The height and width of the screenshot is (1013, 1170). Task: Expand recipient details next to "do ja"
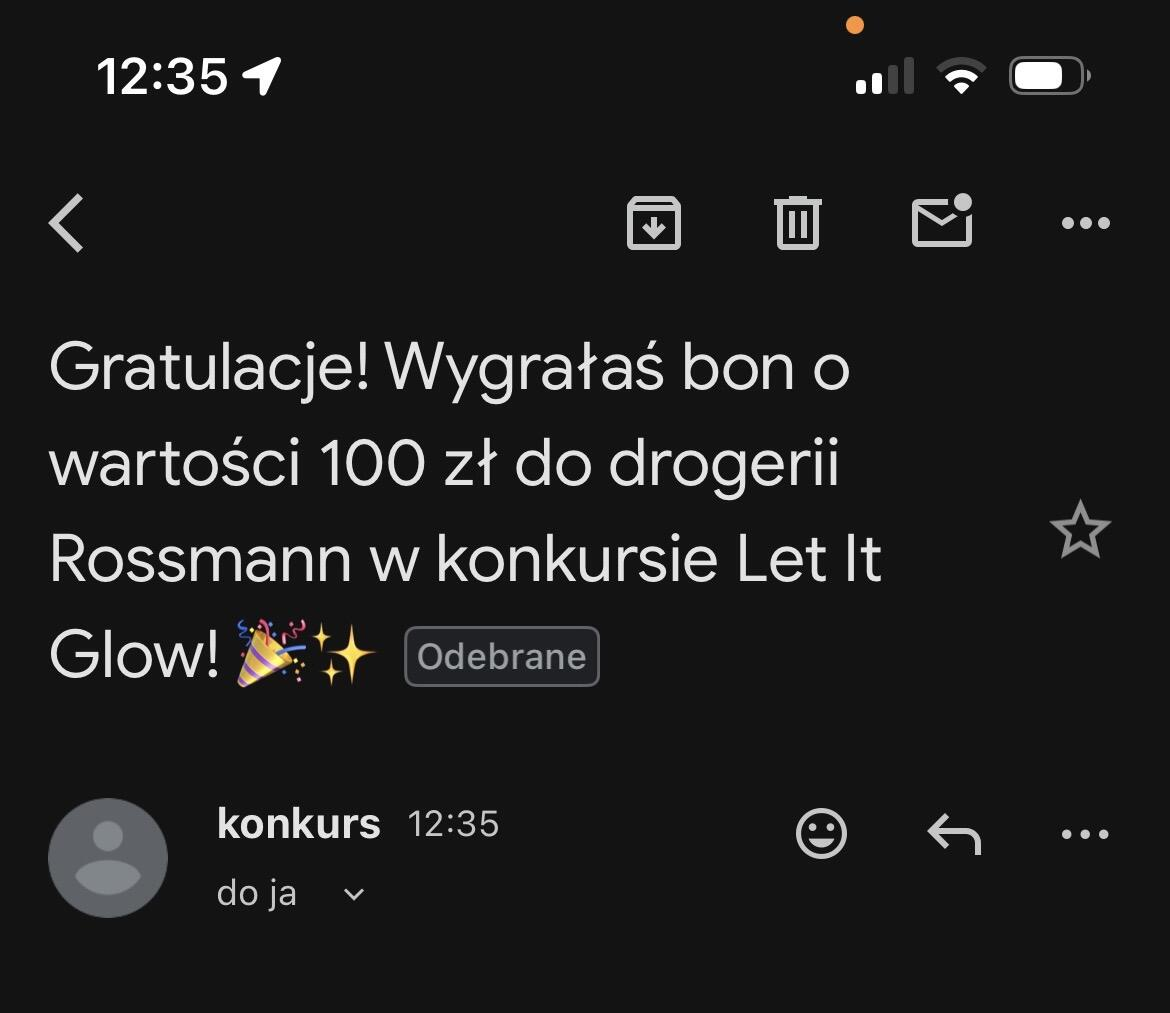(x=353, y=894)
